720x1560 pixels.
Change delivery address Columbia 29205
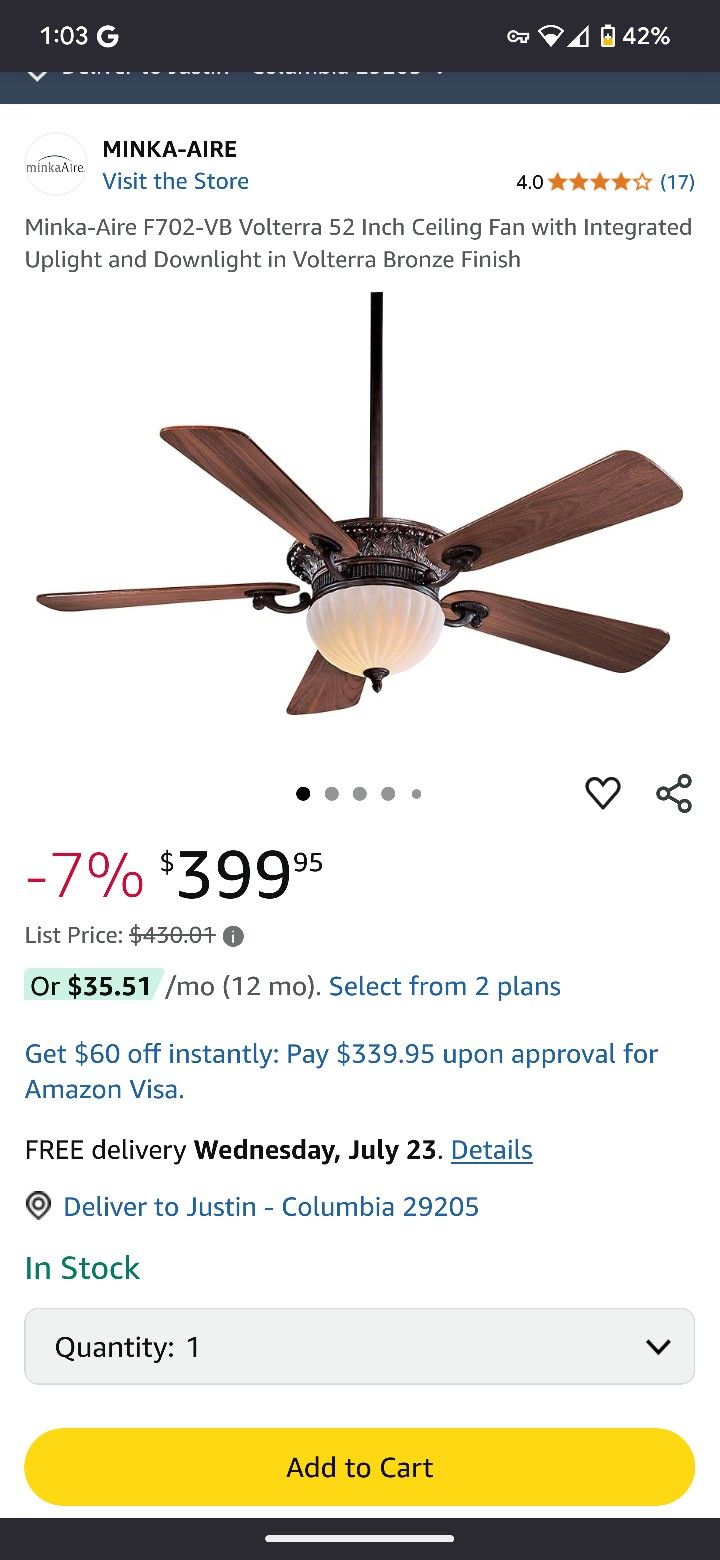(271, 1207)
